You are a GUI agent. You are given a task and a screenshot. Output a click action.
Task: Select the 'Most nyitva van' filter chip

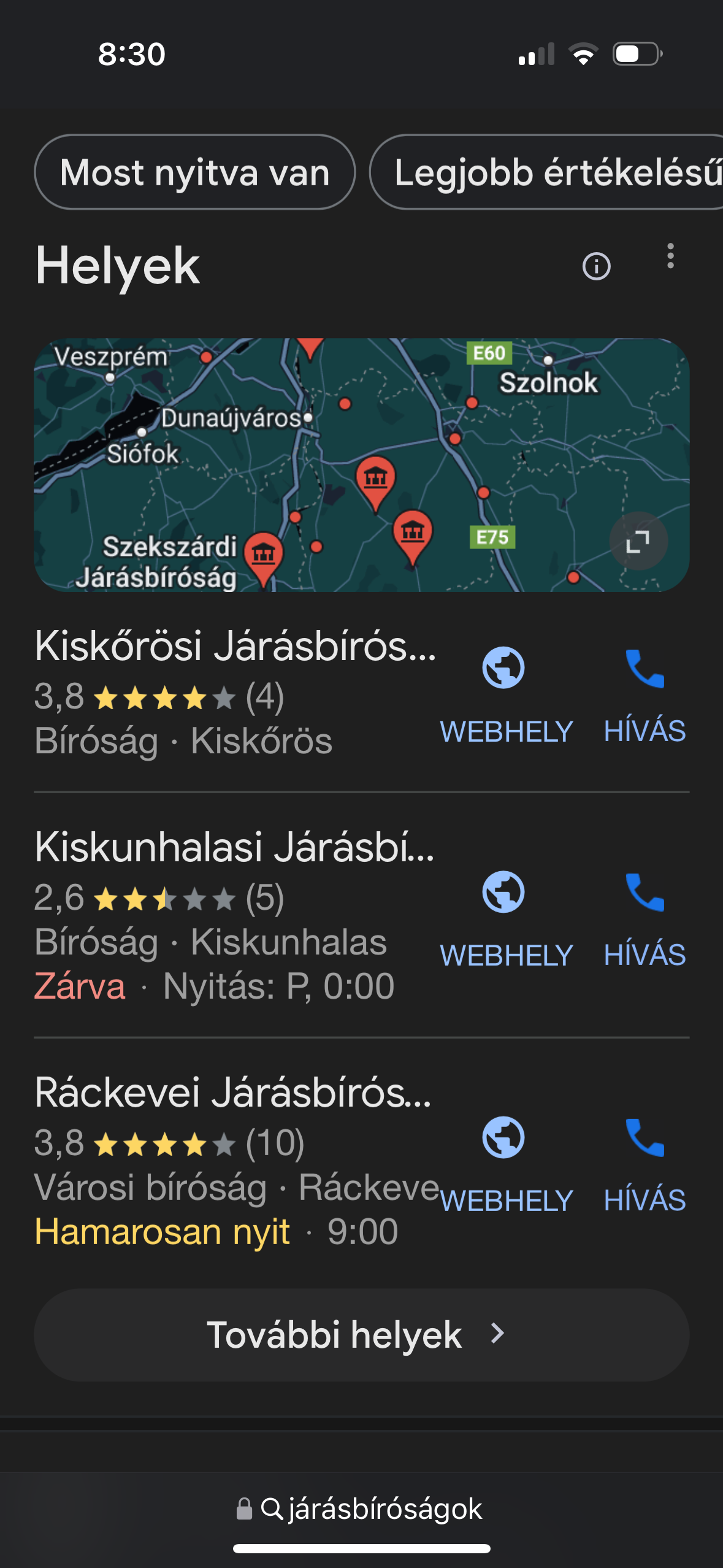194,172
